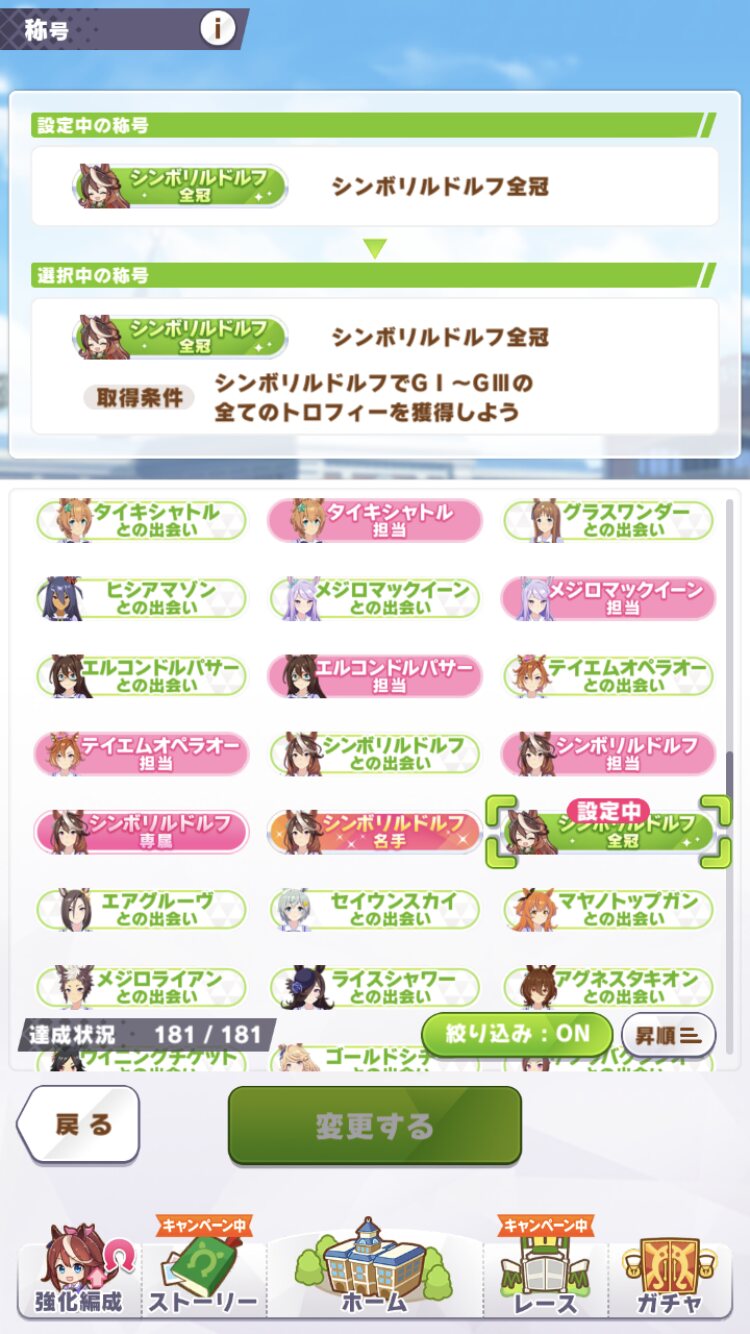Change sort order with 昇順 button

(x=668, y=1034)
